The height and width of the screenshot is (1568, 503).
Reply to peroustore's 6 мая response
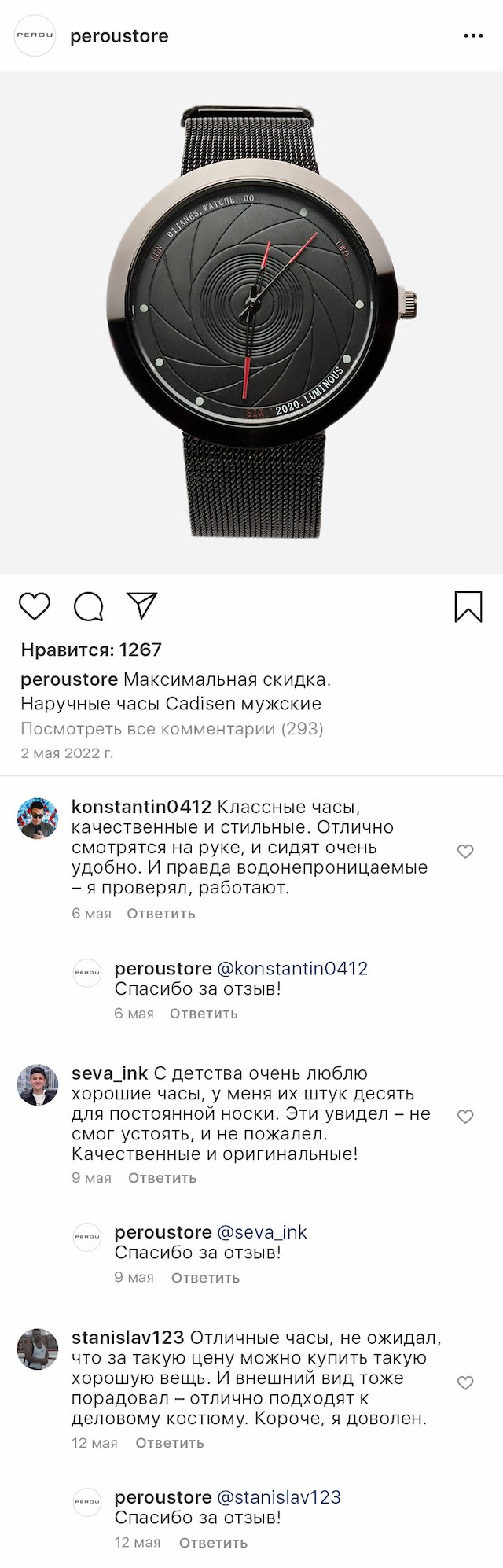[203, 1014]
